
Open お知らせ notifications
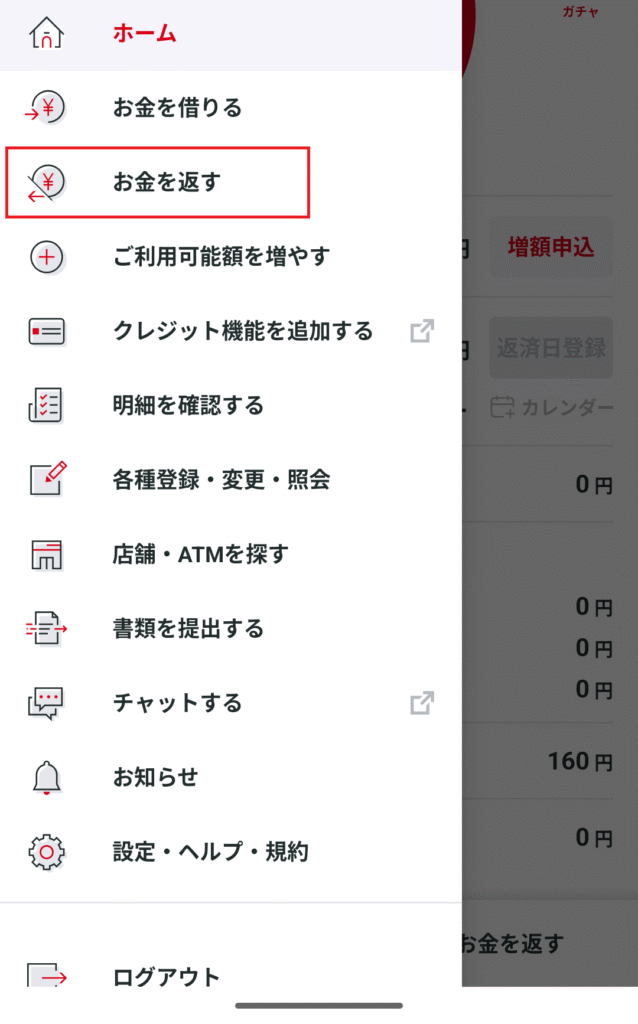[155, 777]
